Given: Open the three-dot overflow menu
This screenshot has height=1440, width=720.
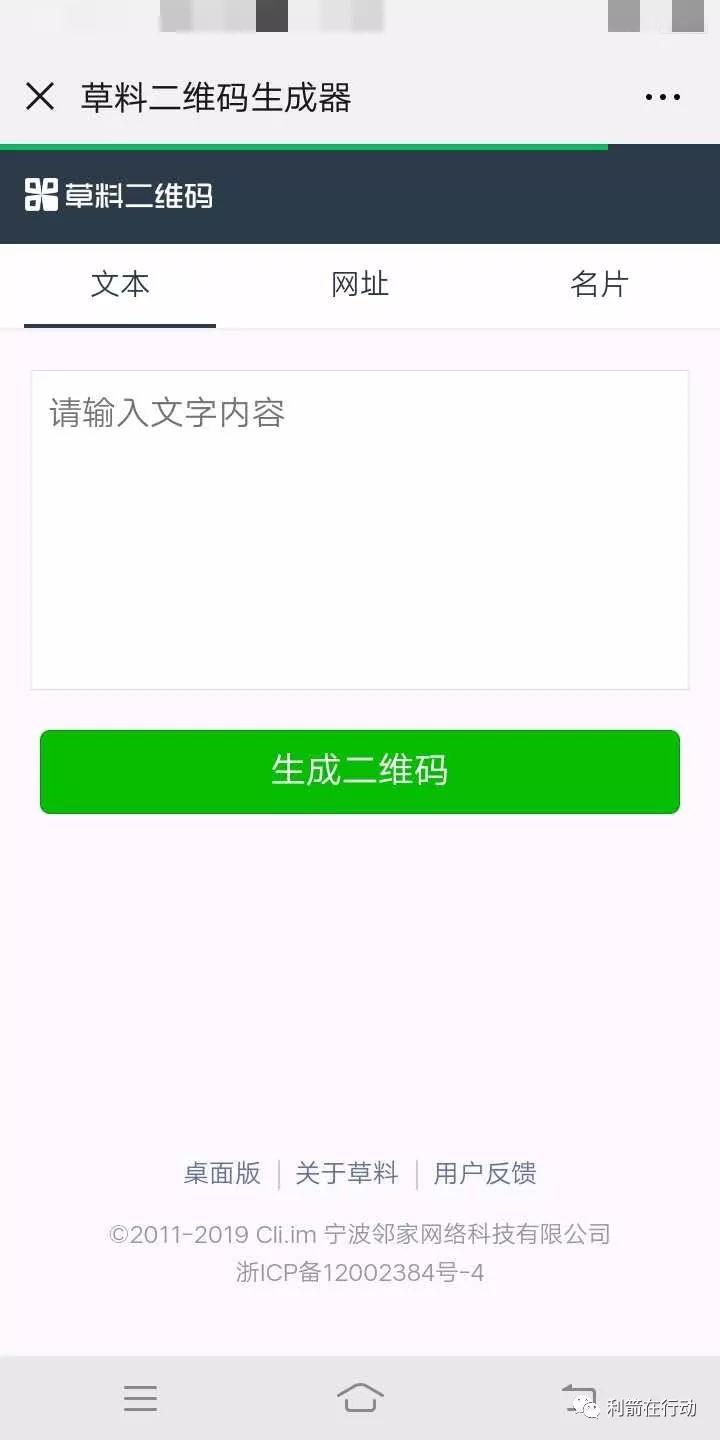Looking at the screenshot, I should (662, 98).
